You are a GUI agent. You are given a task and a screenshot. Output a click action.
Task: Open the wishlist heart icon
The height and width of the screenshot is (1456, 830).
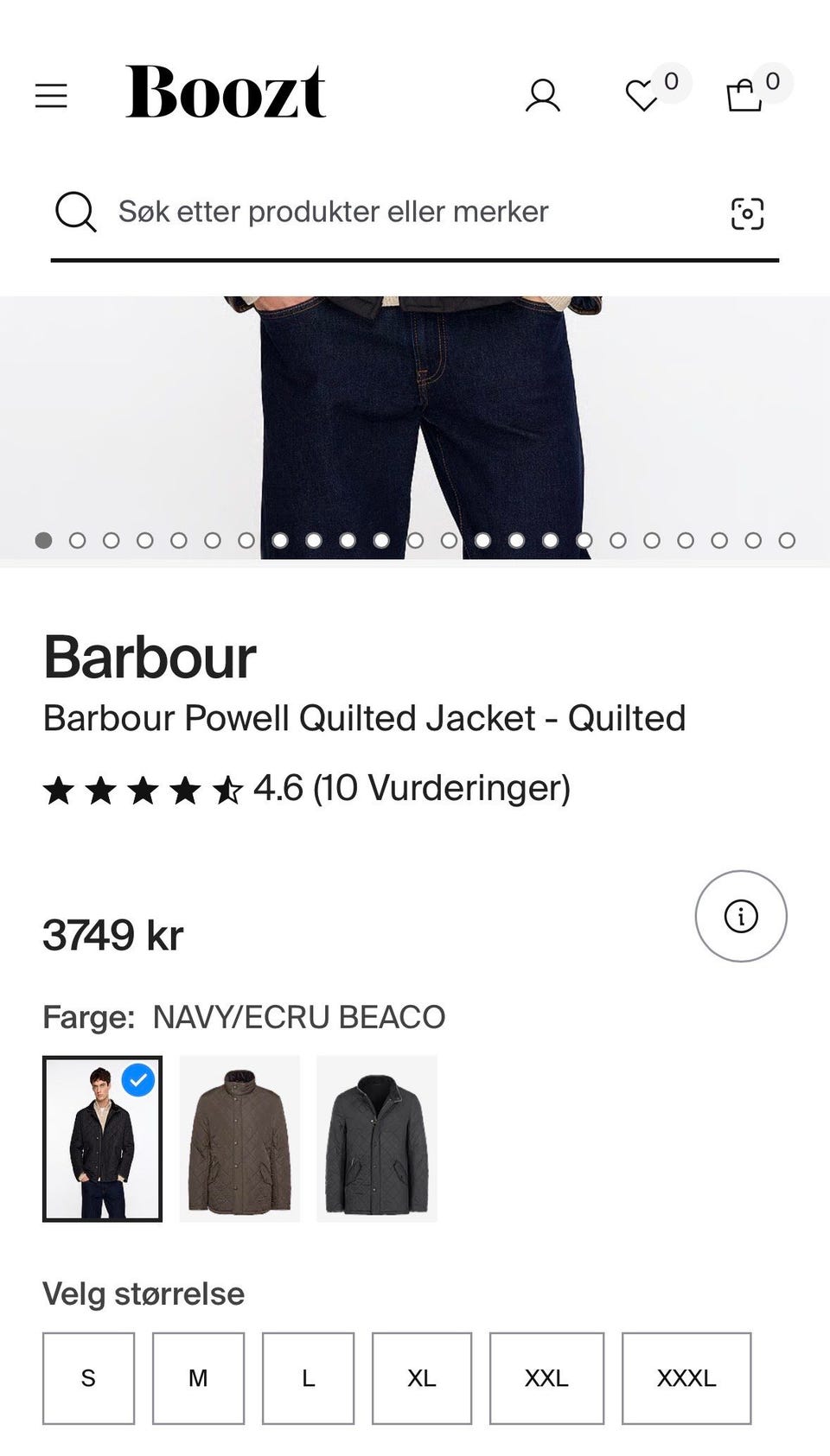coord(642,95)
